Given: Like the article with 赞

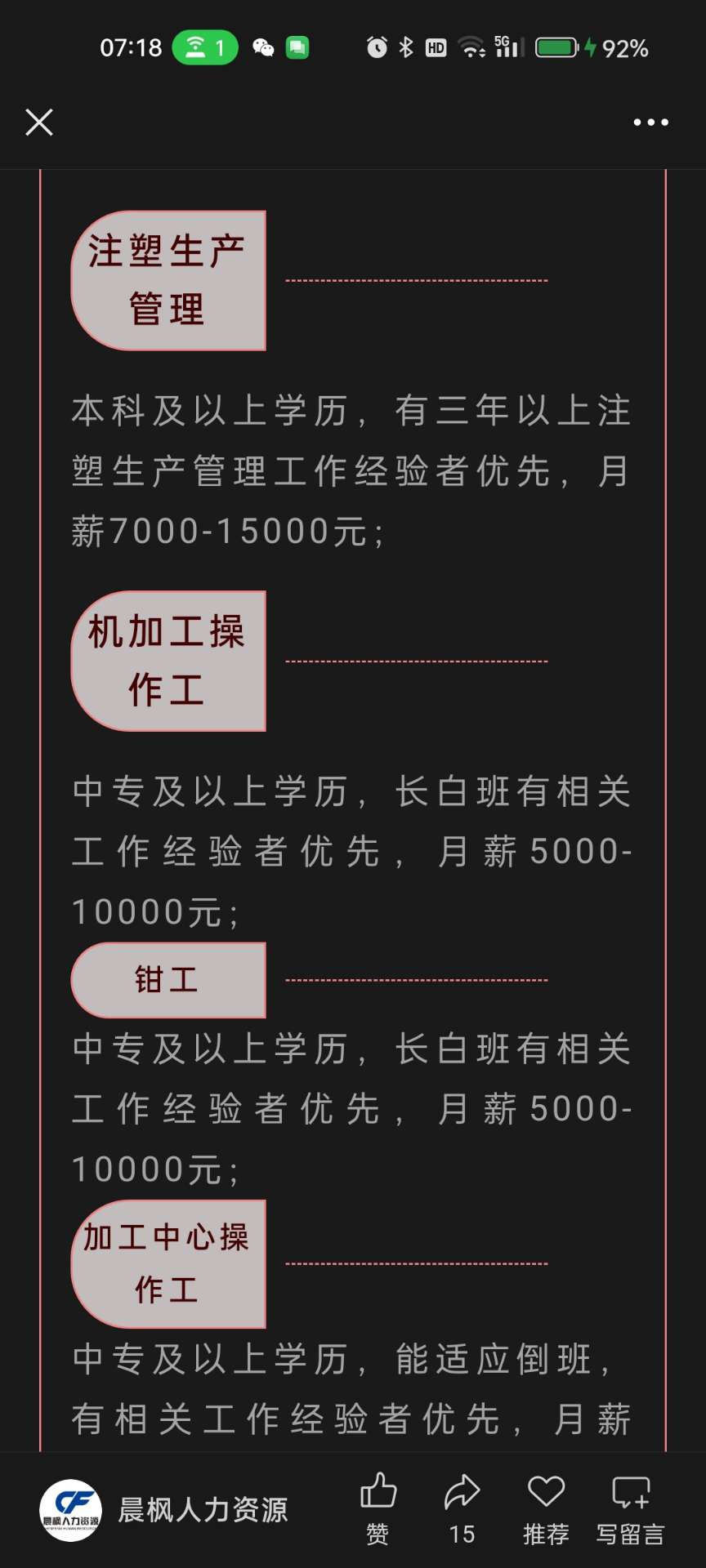Looking at the screenshot, I should (378, 1508).
